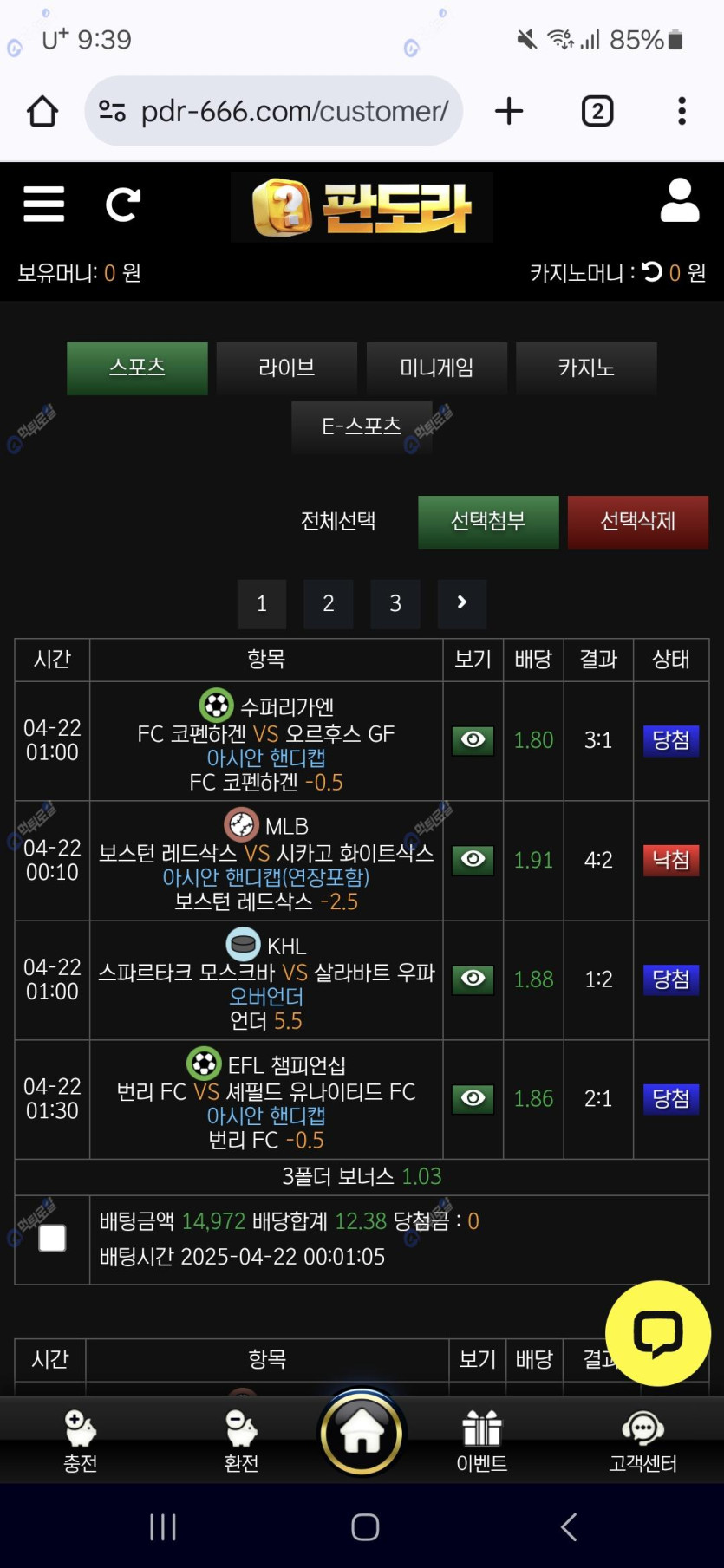This screenshot has width=724, height=1568.
Task: Open 충전 in bottom bar
Action: [x=80, y=1441]
